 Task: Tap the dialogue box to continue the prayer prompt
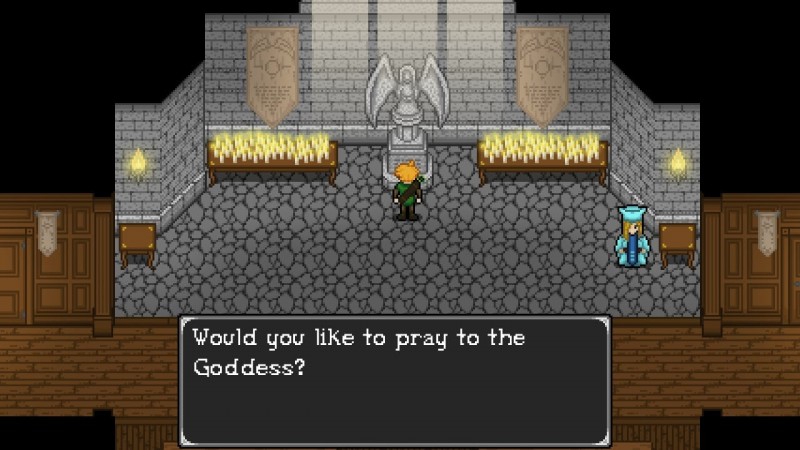tap(395, 380)
